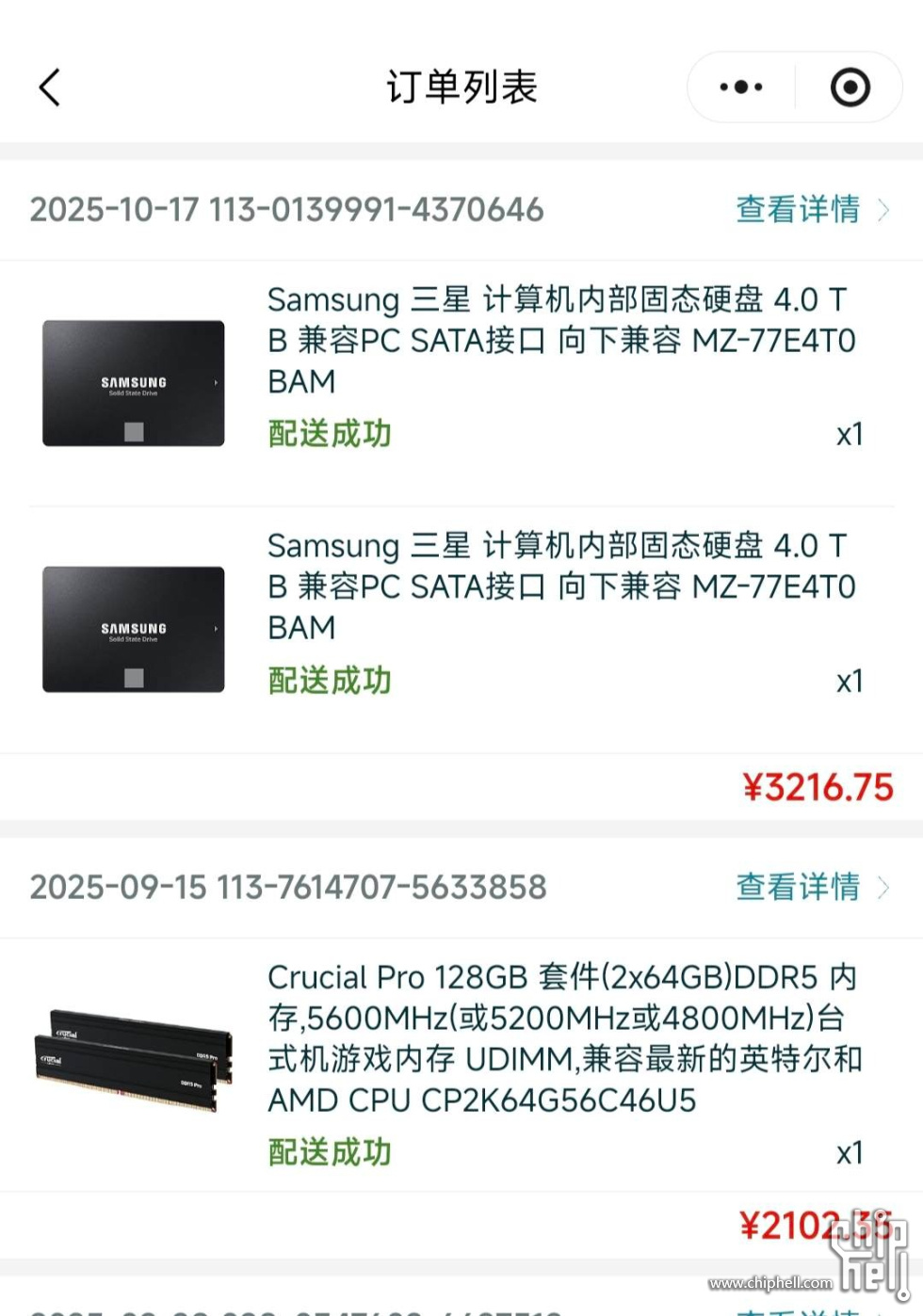The width and height of the screenshot is (923, 1316).
Task: Open the first Samsung 4.0 TB SSD item
Action: click(x=560, y=341)
